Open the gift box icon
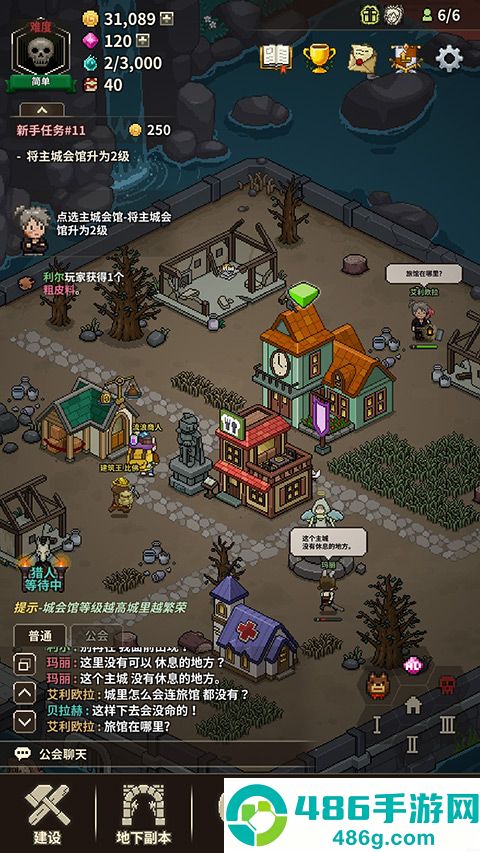The image size is (480, 853). coord(370,15)
